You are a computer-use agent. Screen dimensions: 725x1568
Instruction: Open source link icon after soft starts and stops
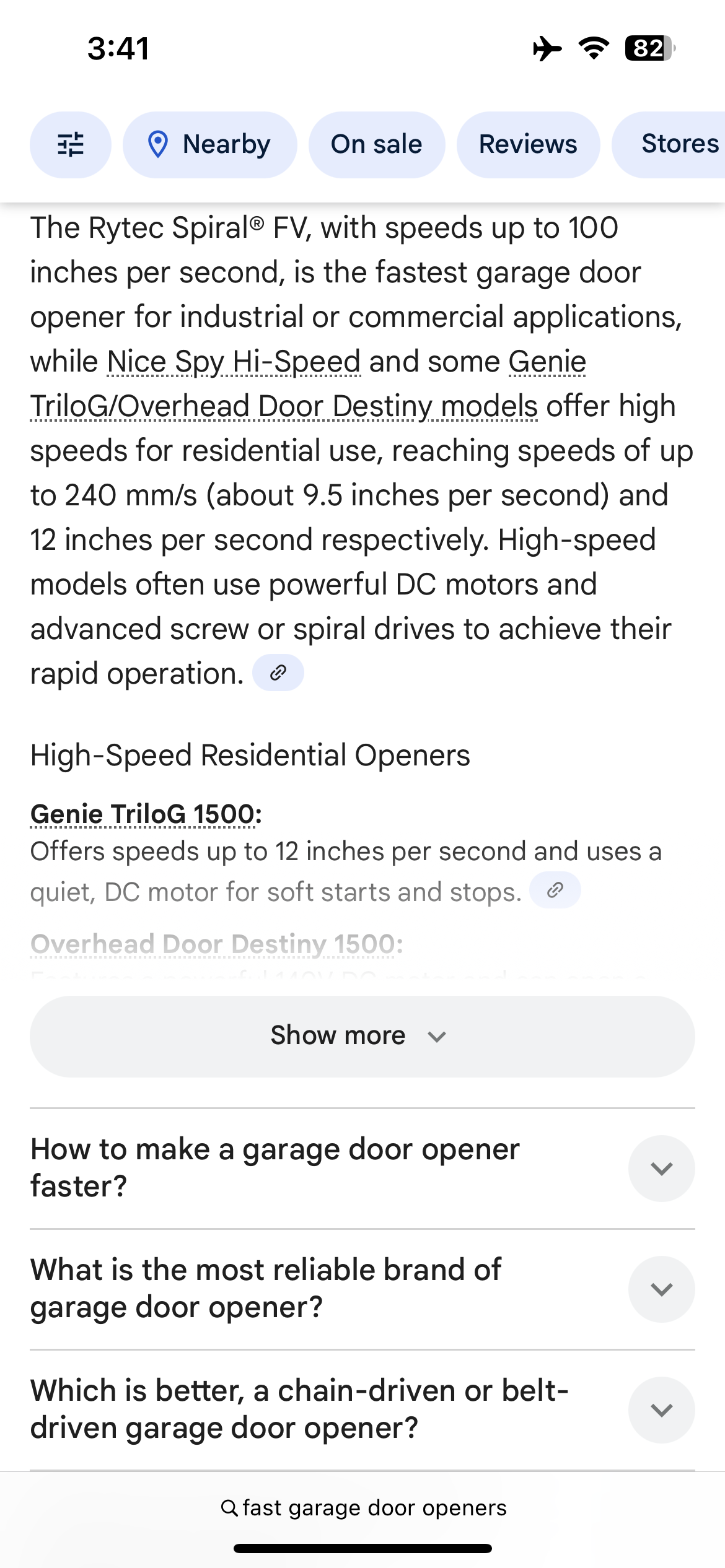pyautogui.click(x=555, y=891)
